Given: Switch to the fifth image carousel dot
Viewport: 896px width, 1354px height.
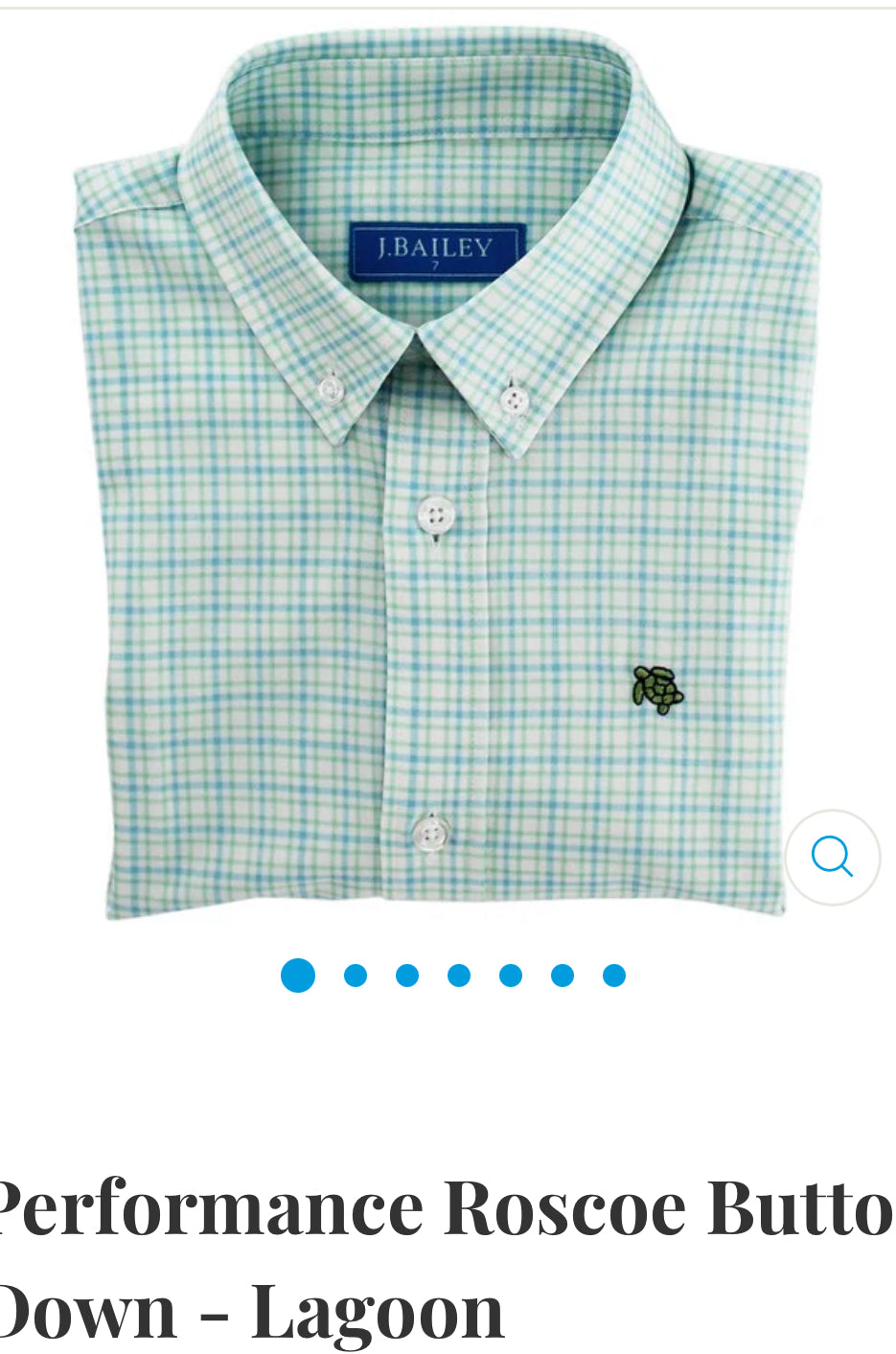Looking at the screenshot, I should click(x=511, y=975).
